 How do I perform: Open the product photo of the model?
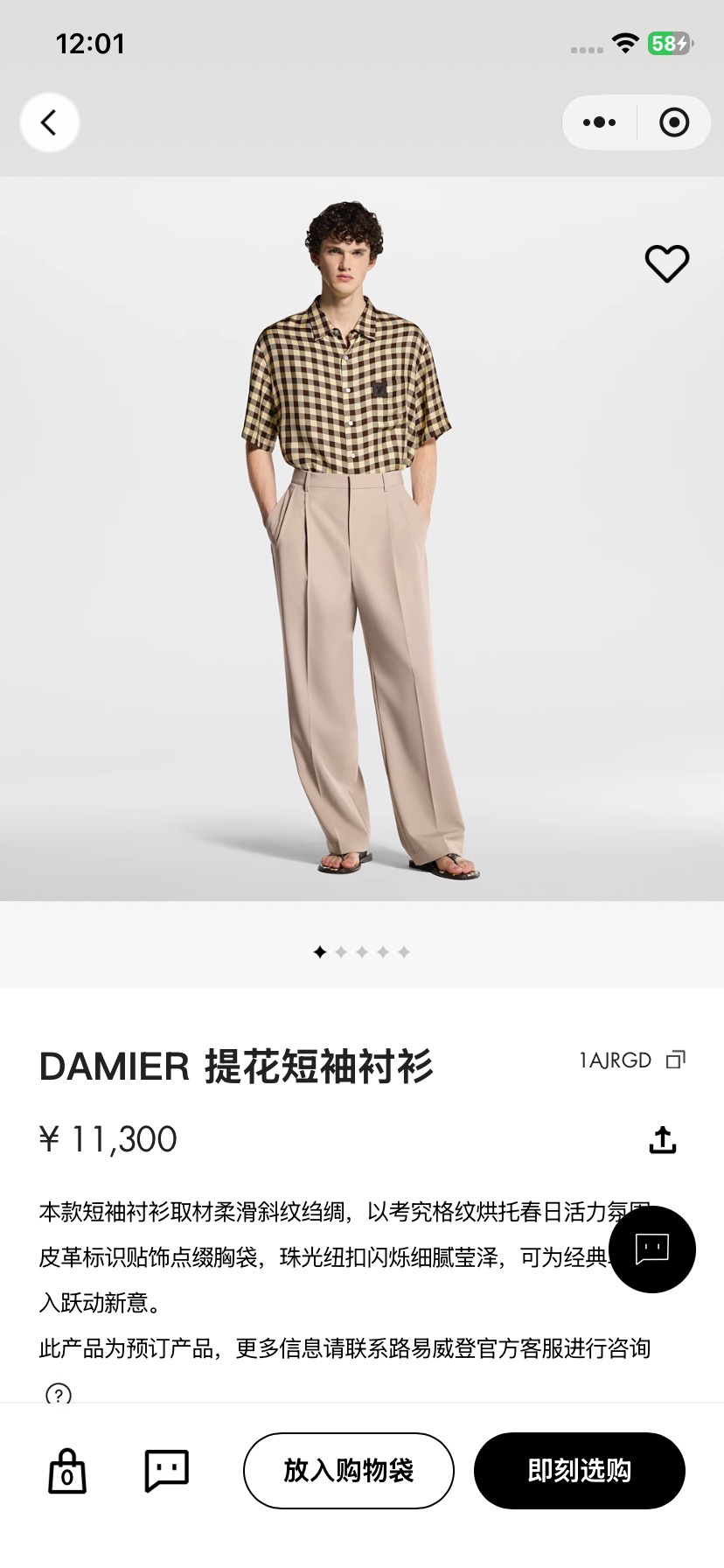pyautogui.click(x=362, y=539)
